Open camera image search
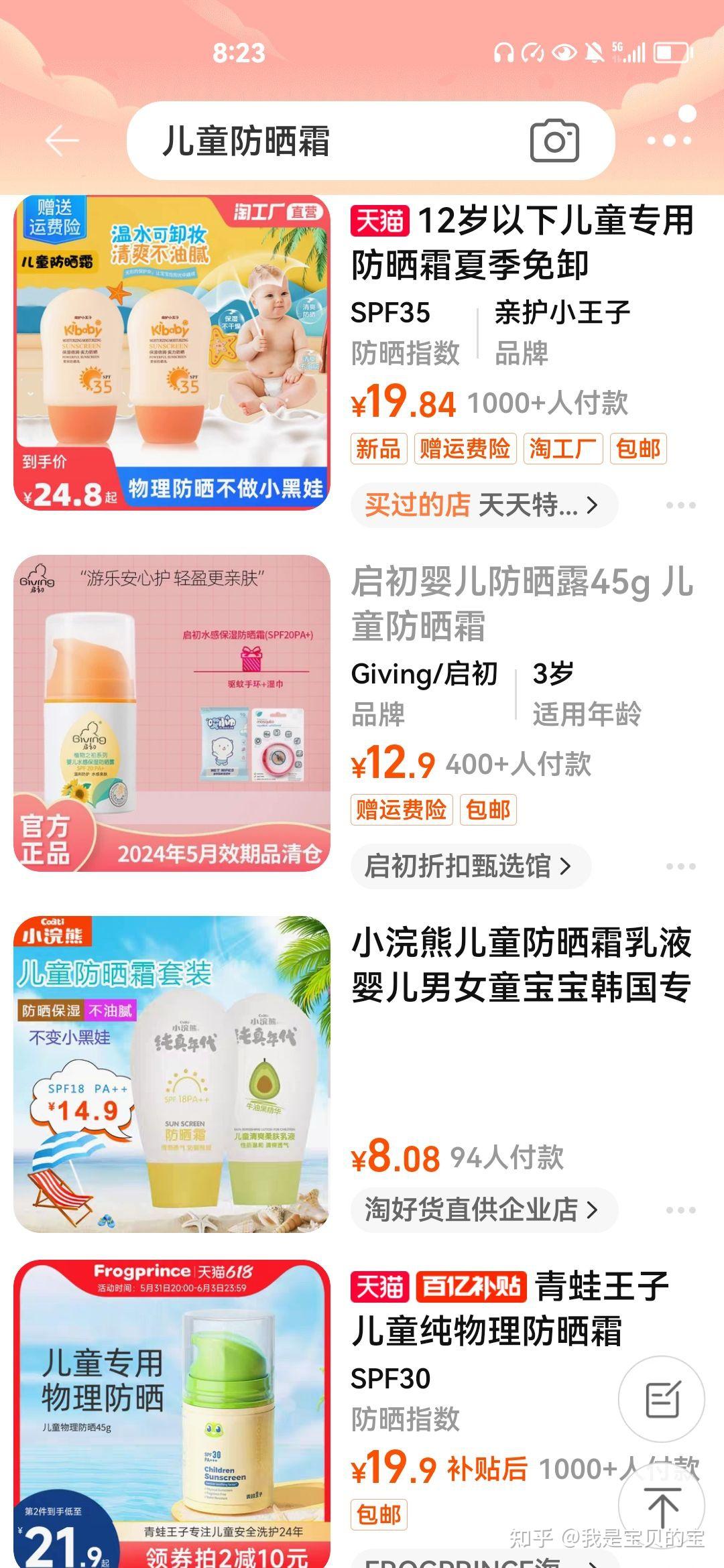This screenshot has width=724, height=1568. [554, 141]
